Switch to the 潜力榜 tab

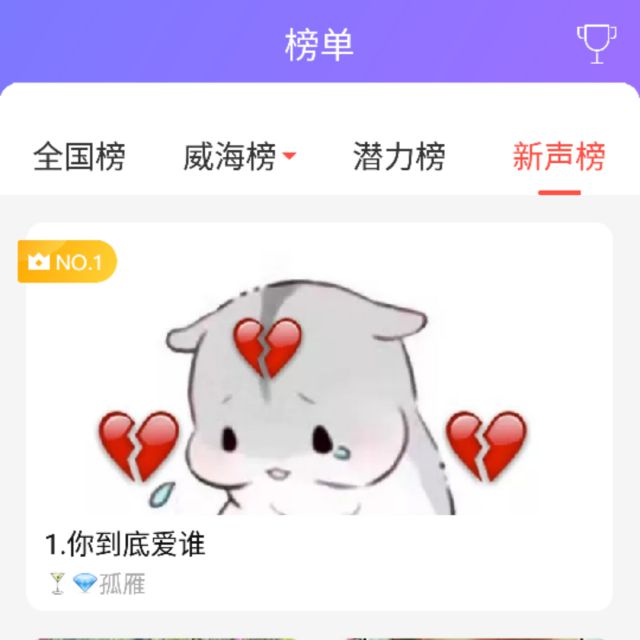click(x=399, y=156)
